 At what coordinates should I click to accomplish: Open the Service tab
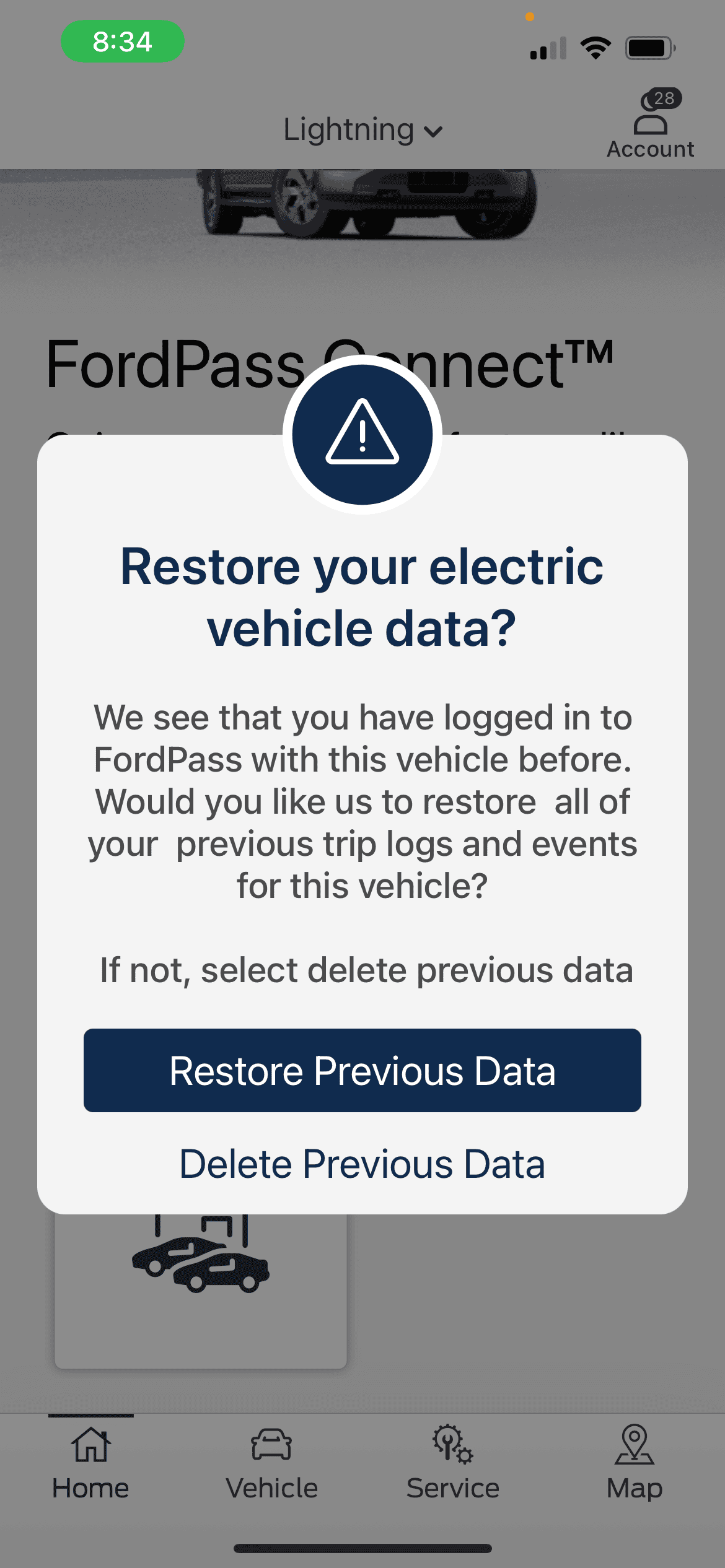[x=453, y=1463]
